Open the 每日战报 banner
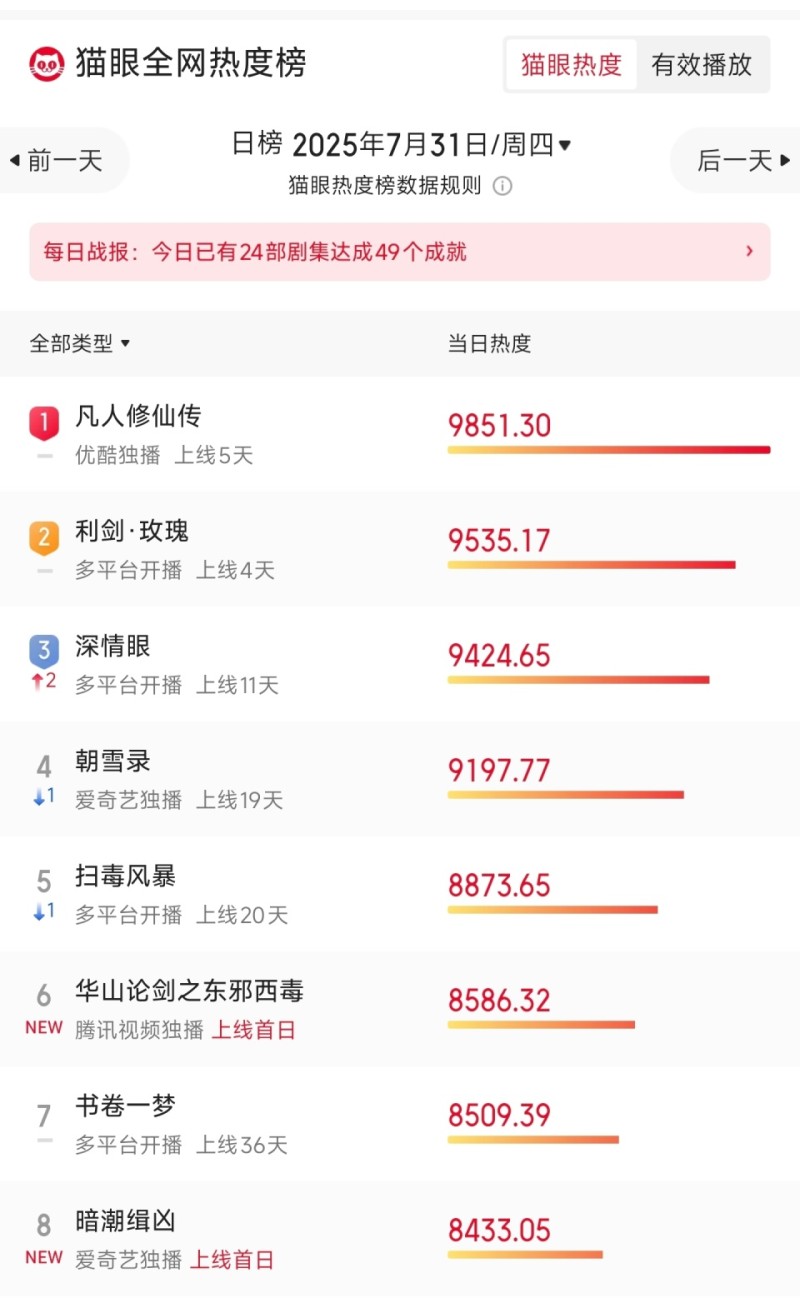The image size is (800, 1313). (400, 252)
